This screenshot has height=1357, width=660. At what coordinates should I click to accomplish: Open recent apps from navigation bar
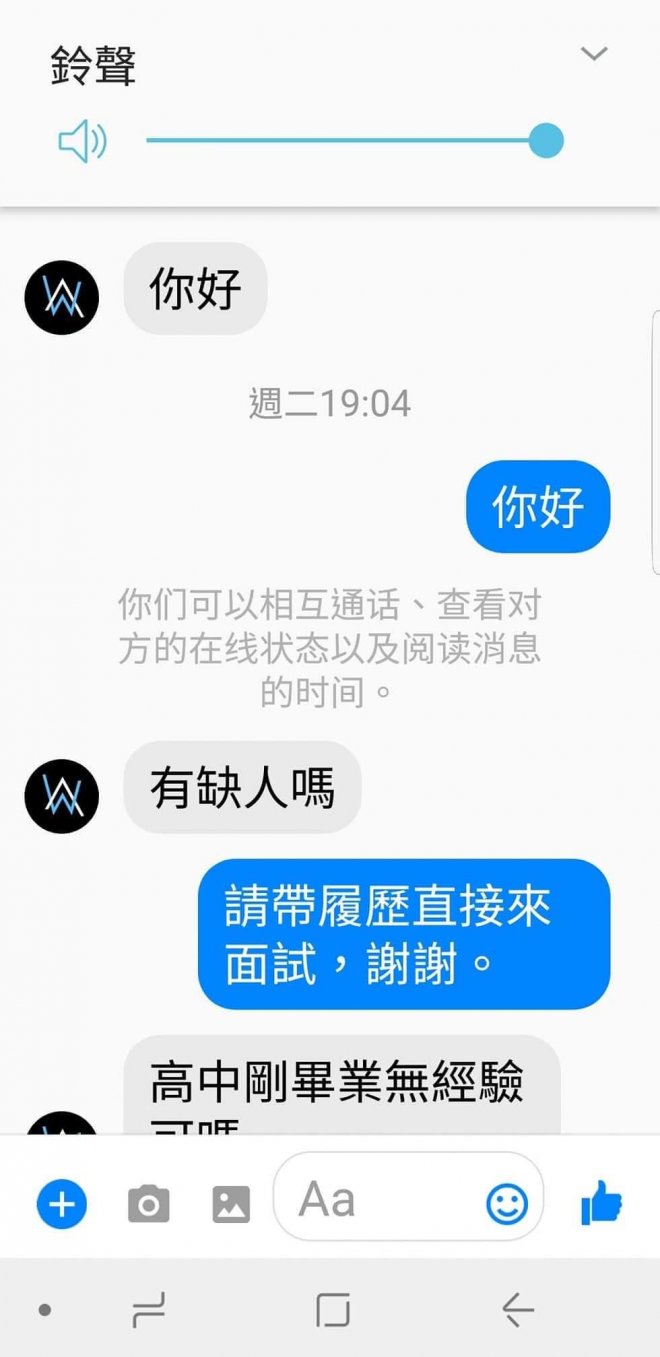(148, 1309)
